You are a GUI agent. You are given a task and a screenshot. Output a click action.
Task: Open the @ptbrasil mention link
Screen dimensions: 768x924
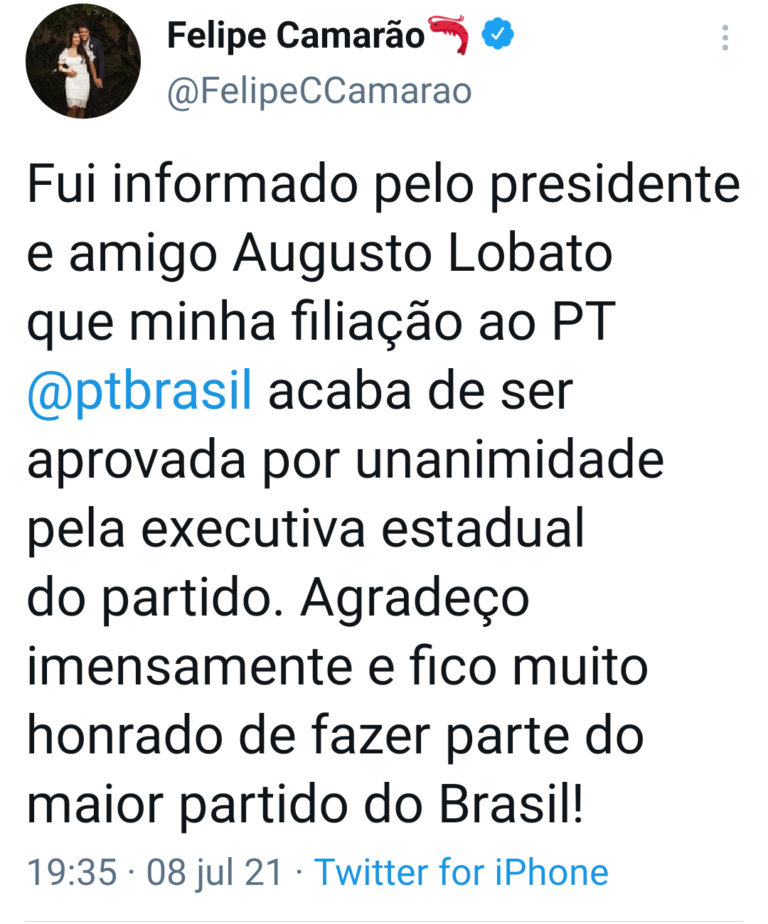[x=138, y=391]
